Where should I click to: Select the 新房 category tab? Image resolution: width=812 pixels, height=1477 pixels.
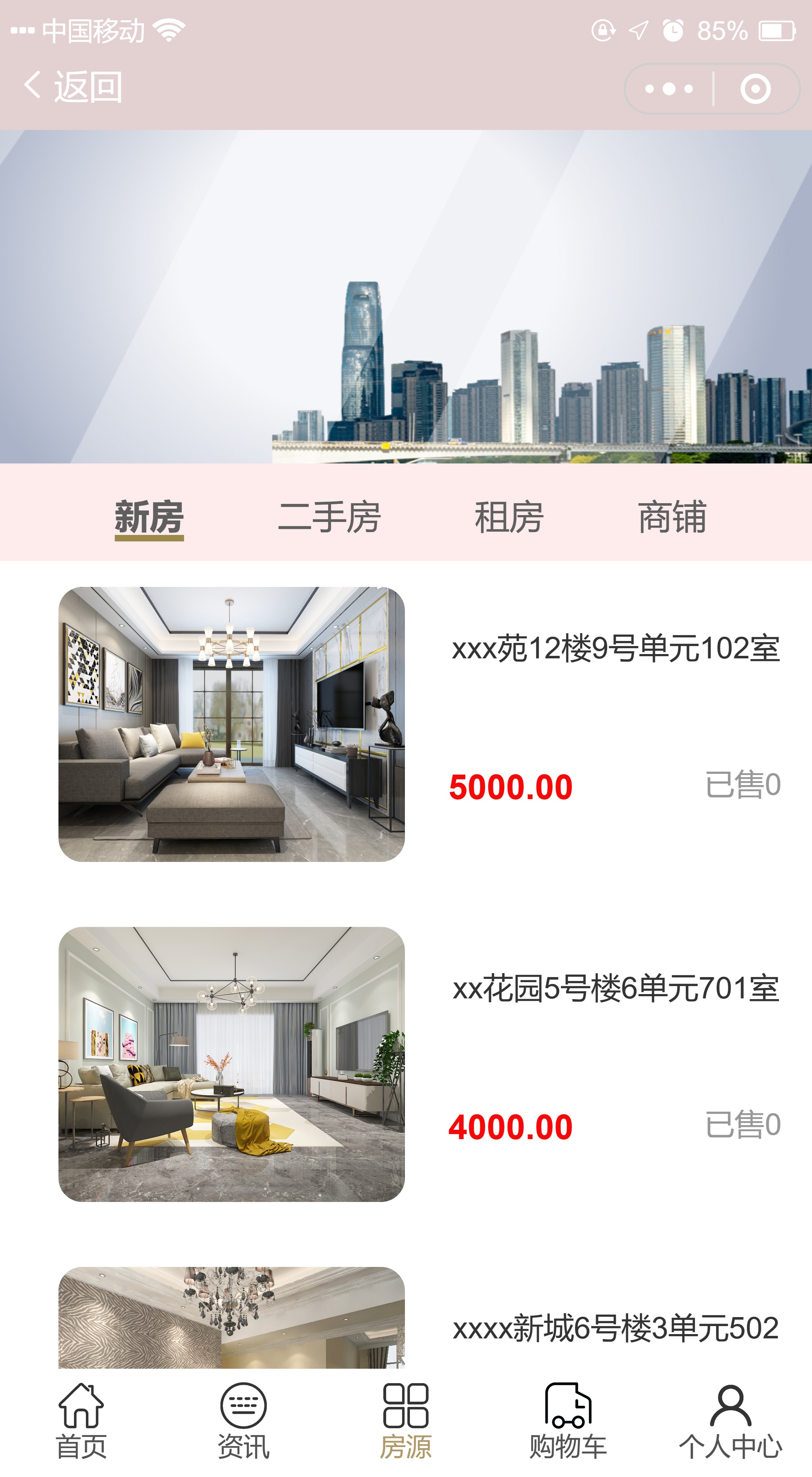click(149, 517)
